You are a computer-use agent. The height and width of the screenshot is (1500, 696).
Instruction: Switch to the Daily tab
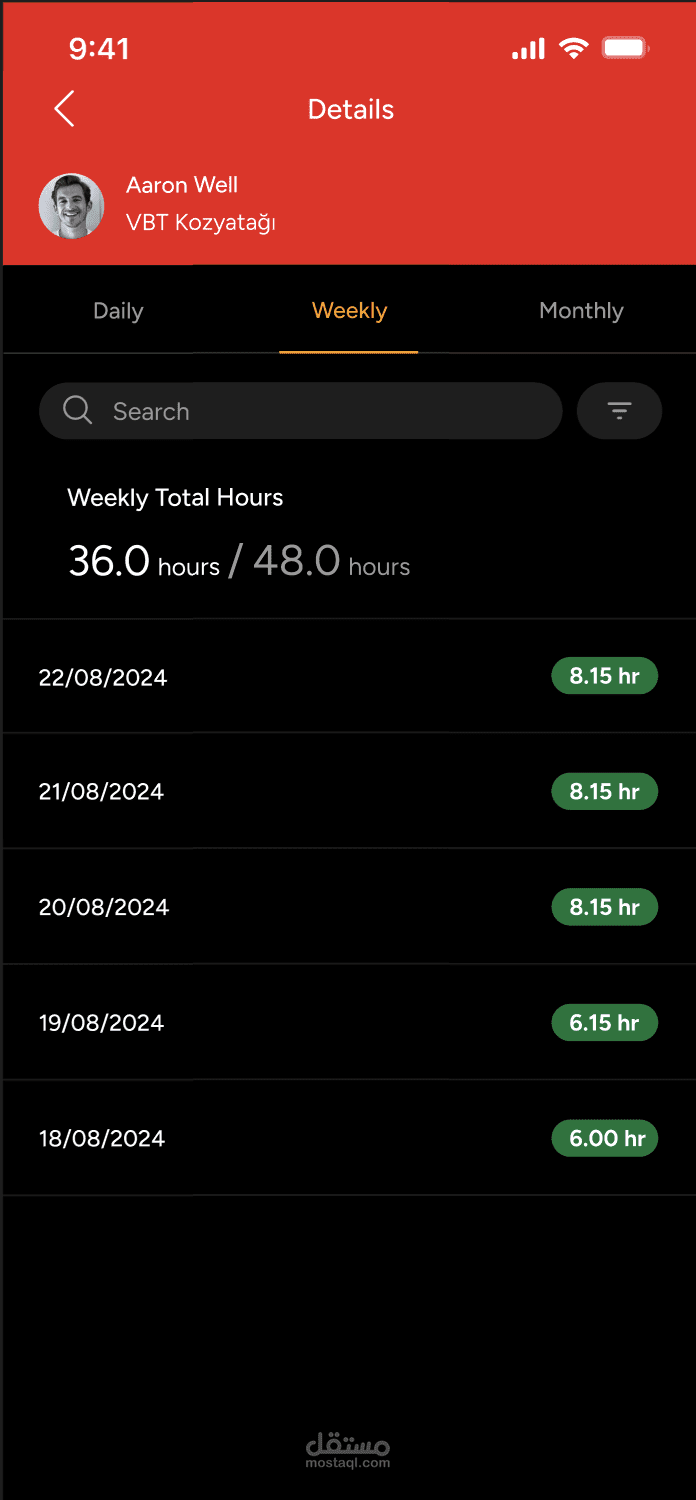(118, 311)
